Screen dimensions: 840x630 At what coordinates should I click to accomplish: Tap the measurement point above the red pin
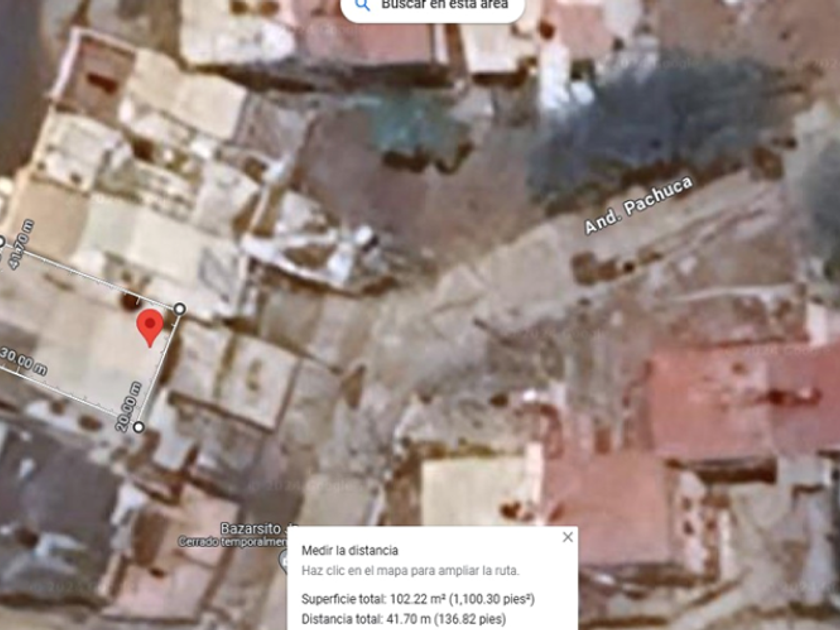[x=180, y=309]
